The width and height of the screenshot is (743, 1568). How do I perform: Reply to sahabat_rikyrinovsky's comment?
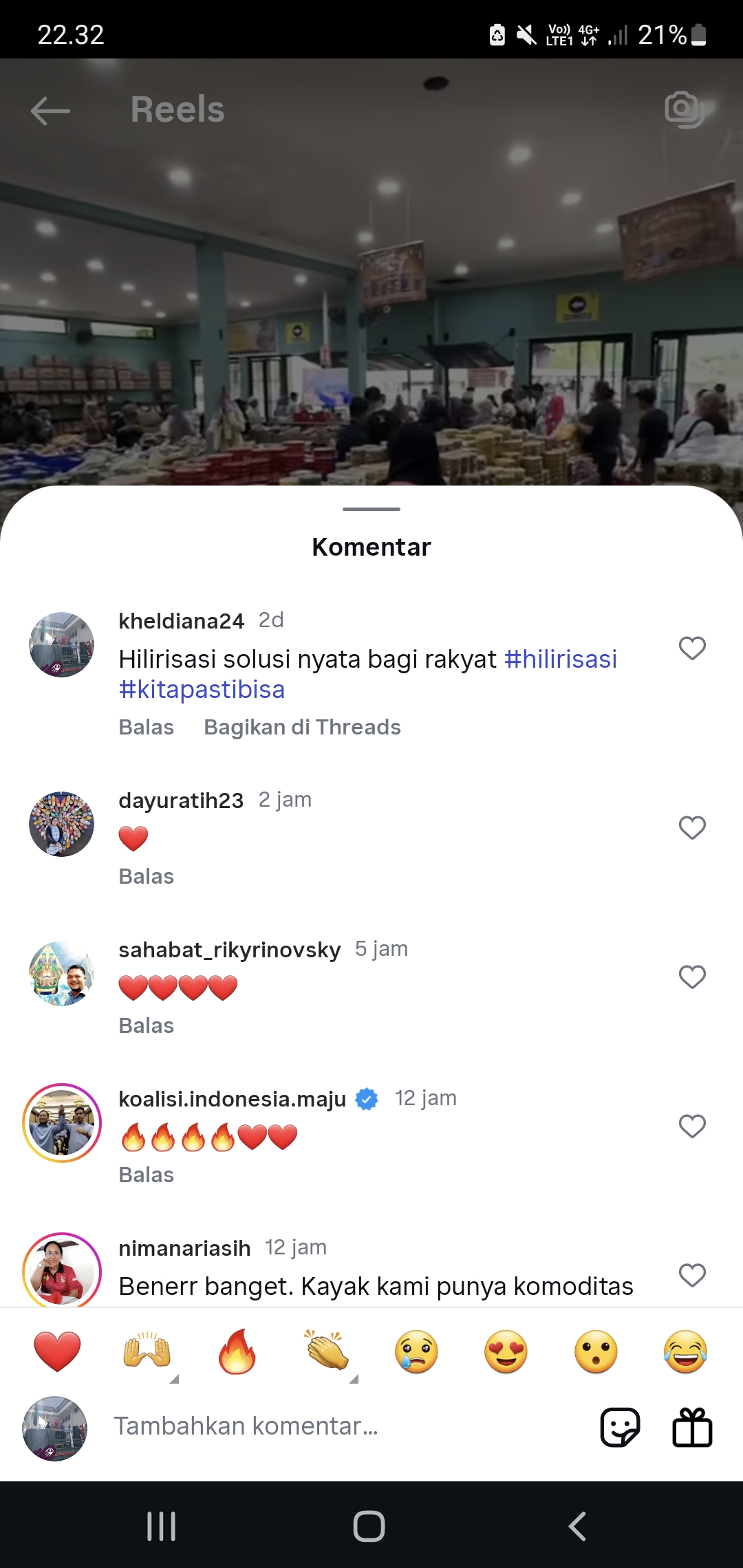coord(146,1025)
